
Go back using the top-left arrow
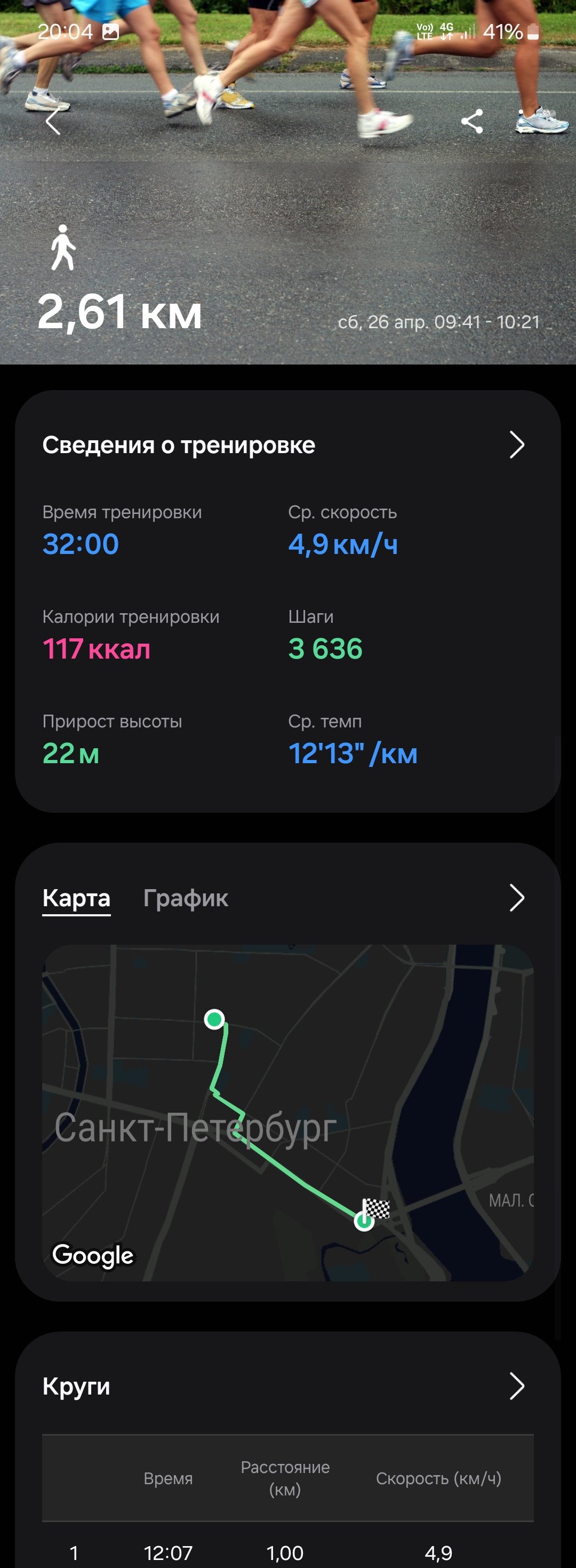tap(53, 122)
